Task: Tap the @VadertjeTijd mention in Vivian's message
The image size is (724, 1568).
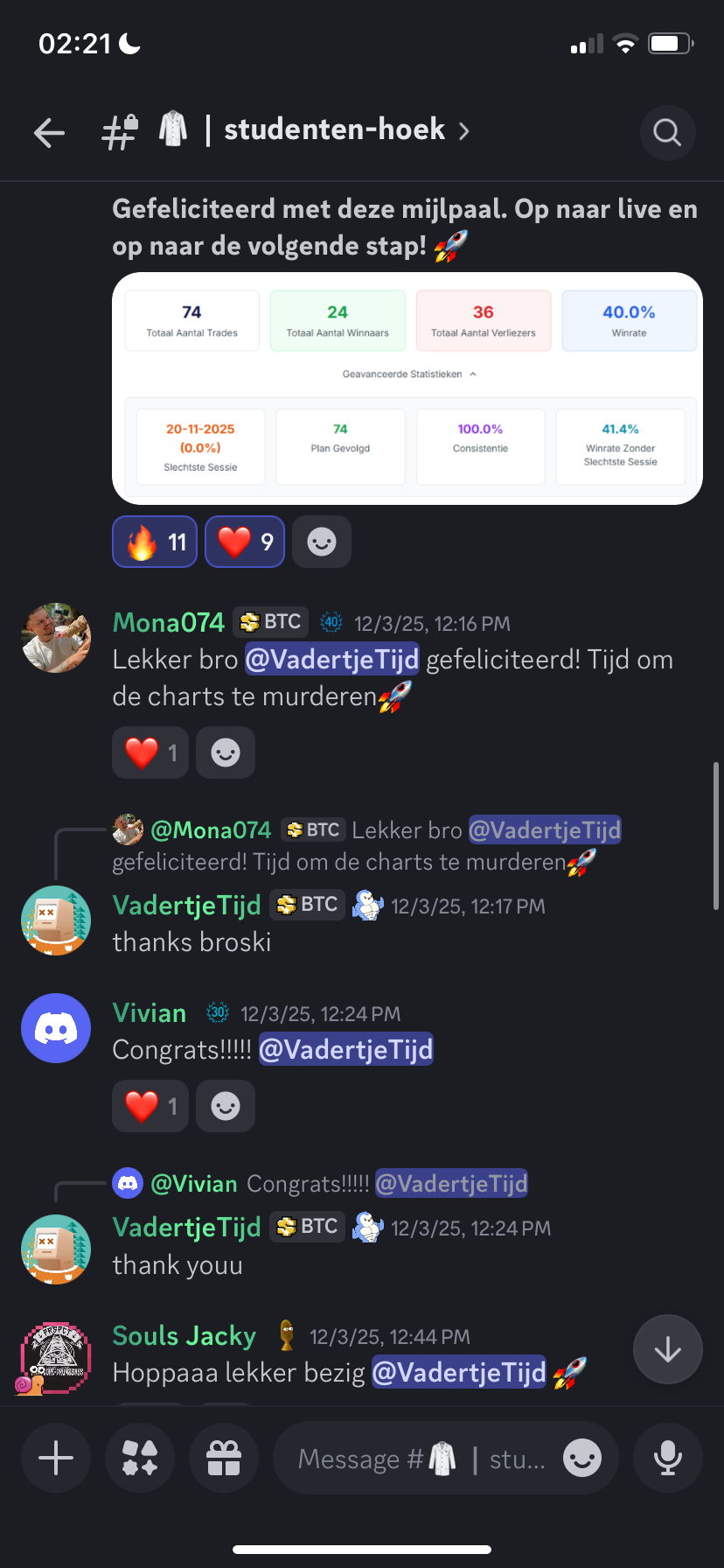Action: (x=346, y=1049)
